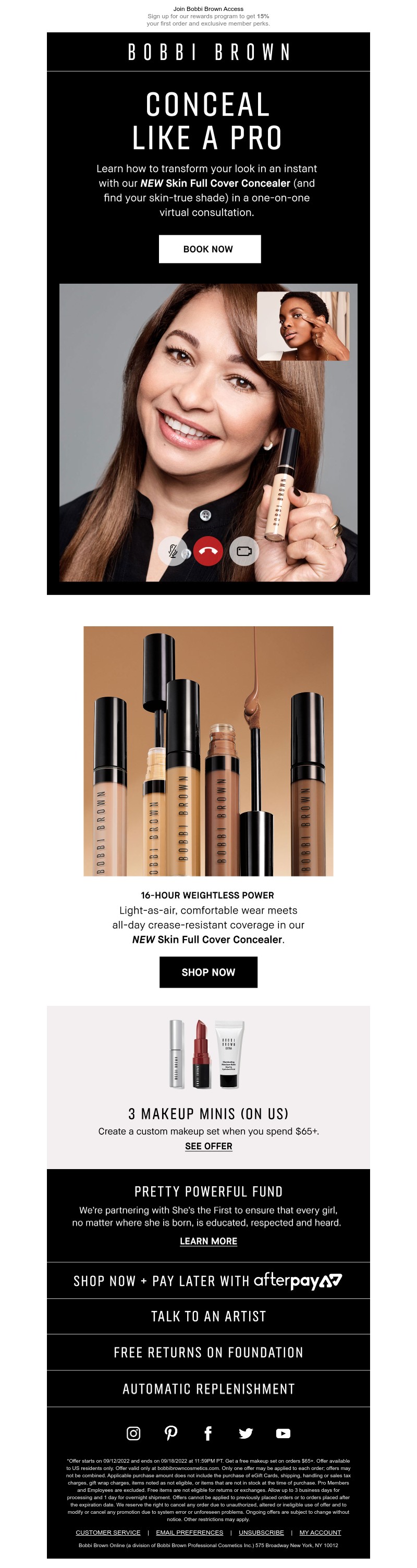This screenshot has height=1568, width=417.
Task: Open the Customer Service link
Action: click(108, 1532)
